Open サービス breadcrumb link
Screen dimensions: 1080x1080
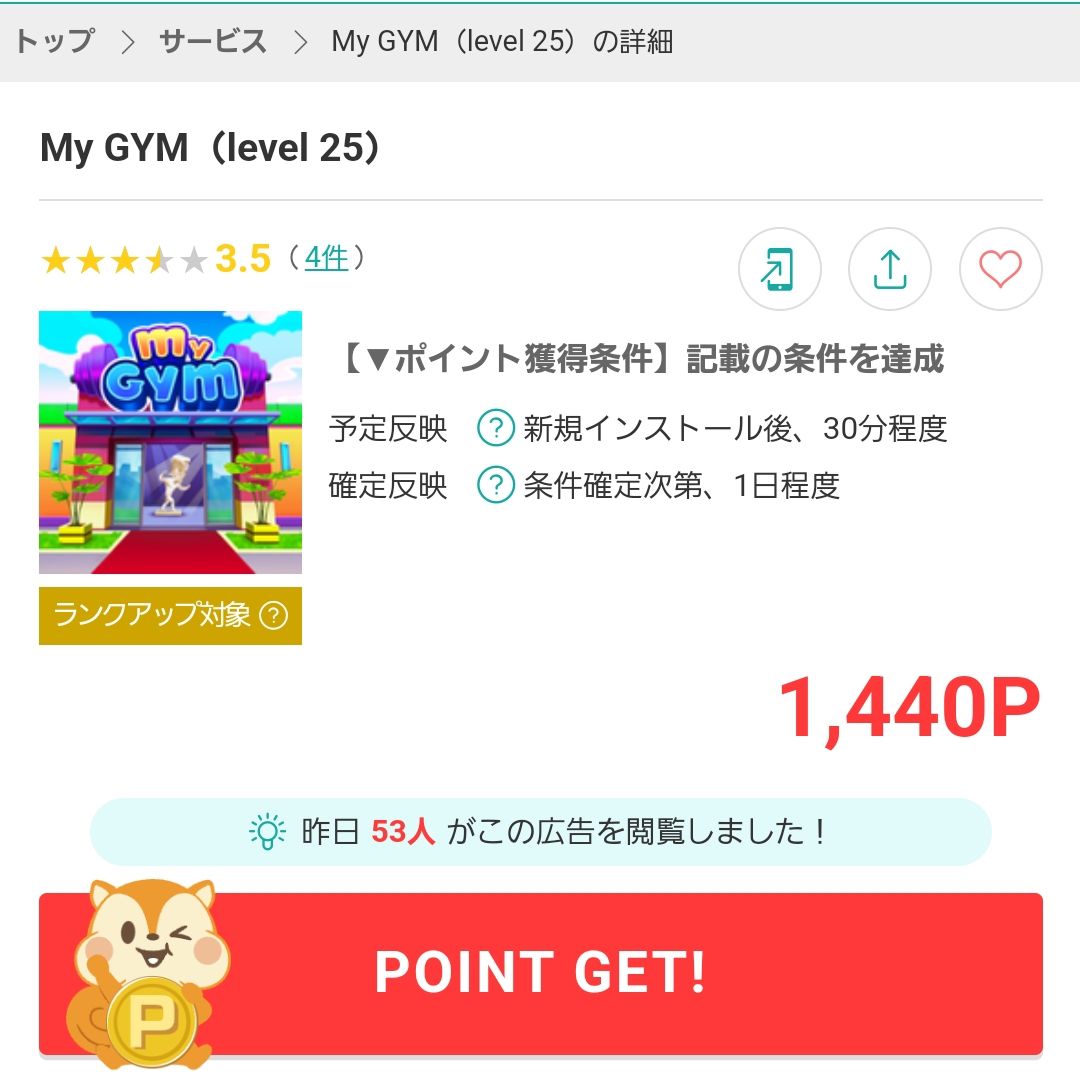pyautogui.click(x=213, y=42)
